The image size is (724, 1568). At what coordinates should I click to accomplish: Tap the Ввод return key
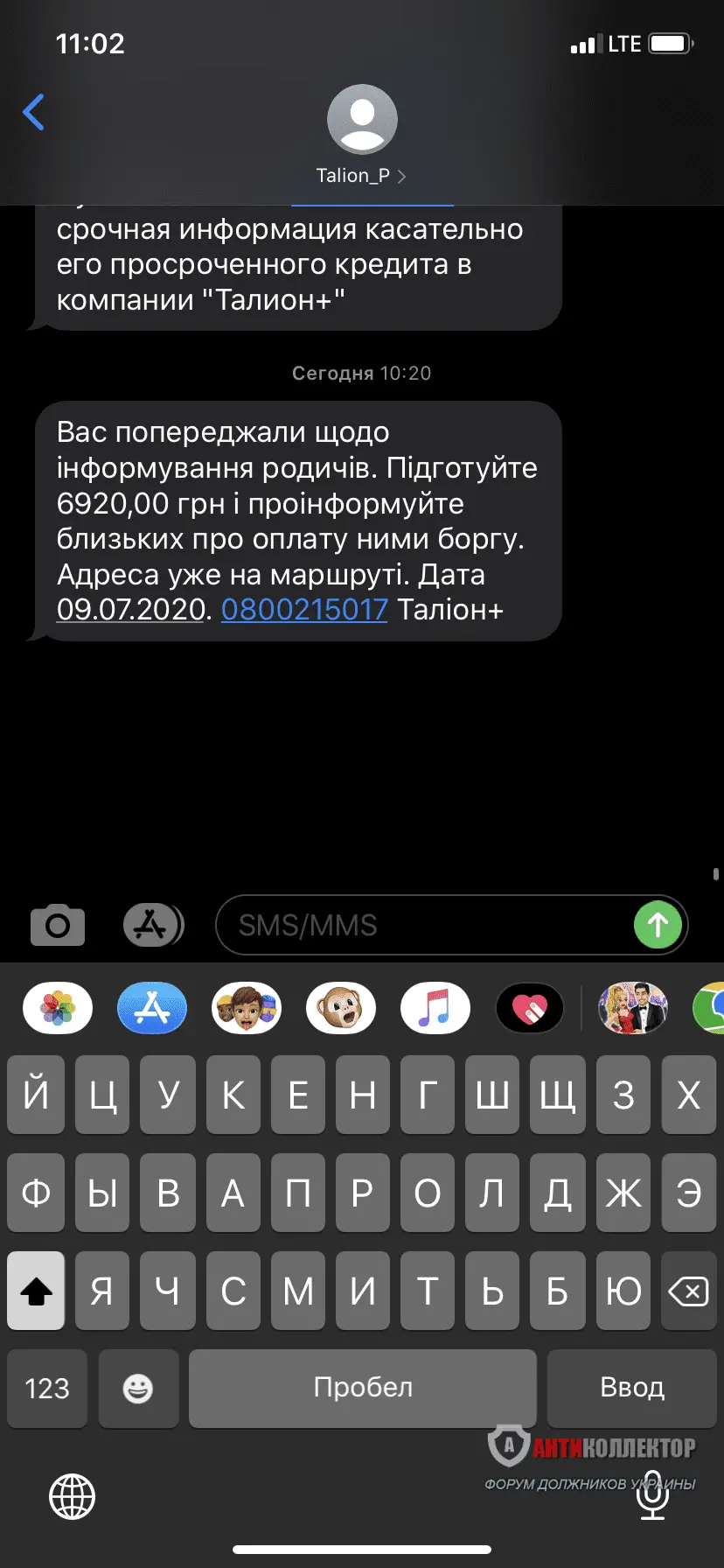[632, 1388]
